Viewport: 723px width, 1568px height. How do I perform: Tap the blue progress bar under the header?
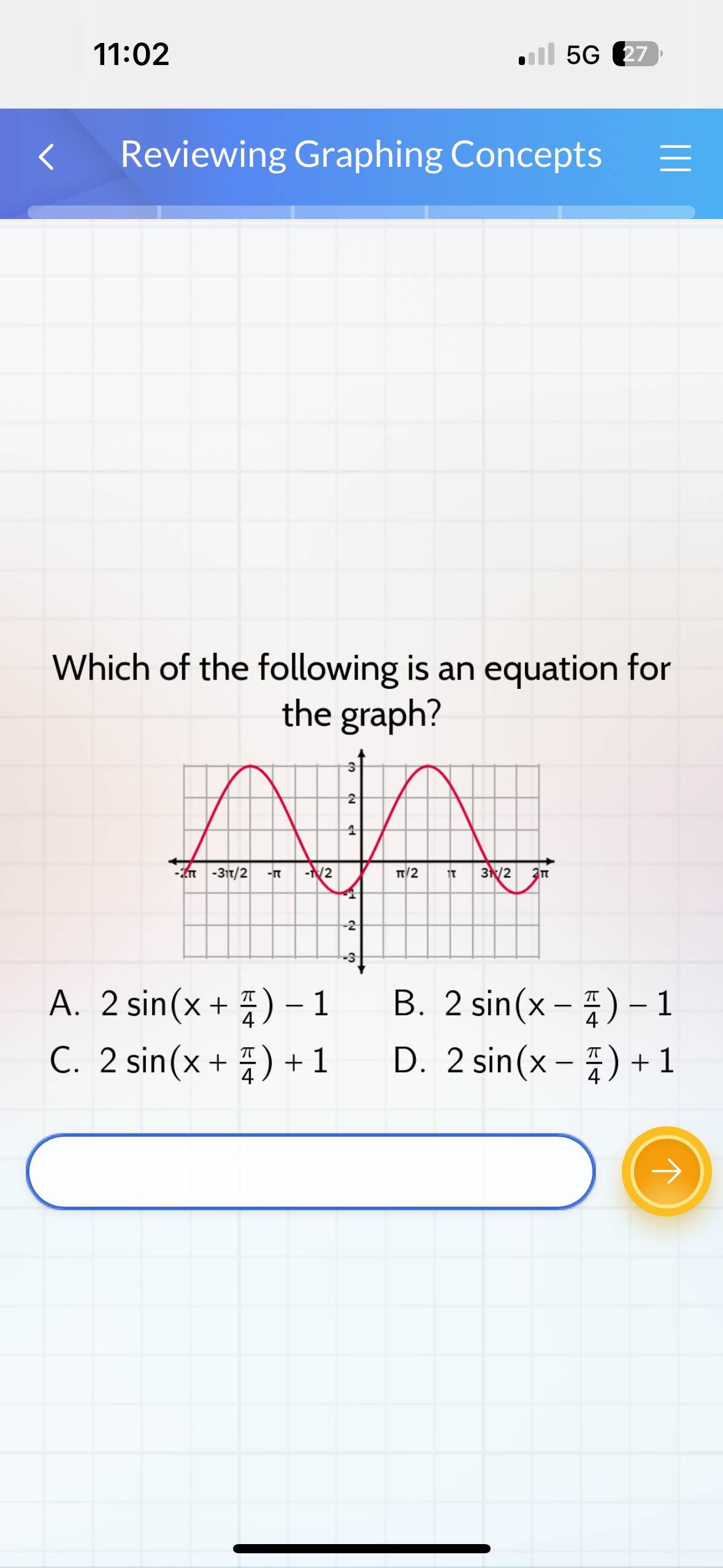[361, 211]
